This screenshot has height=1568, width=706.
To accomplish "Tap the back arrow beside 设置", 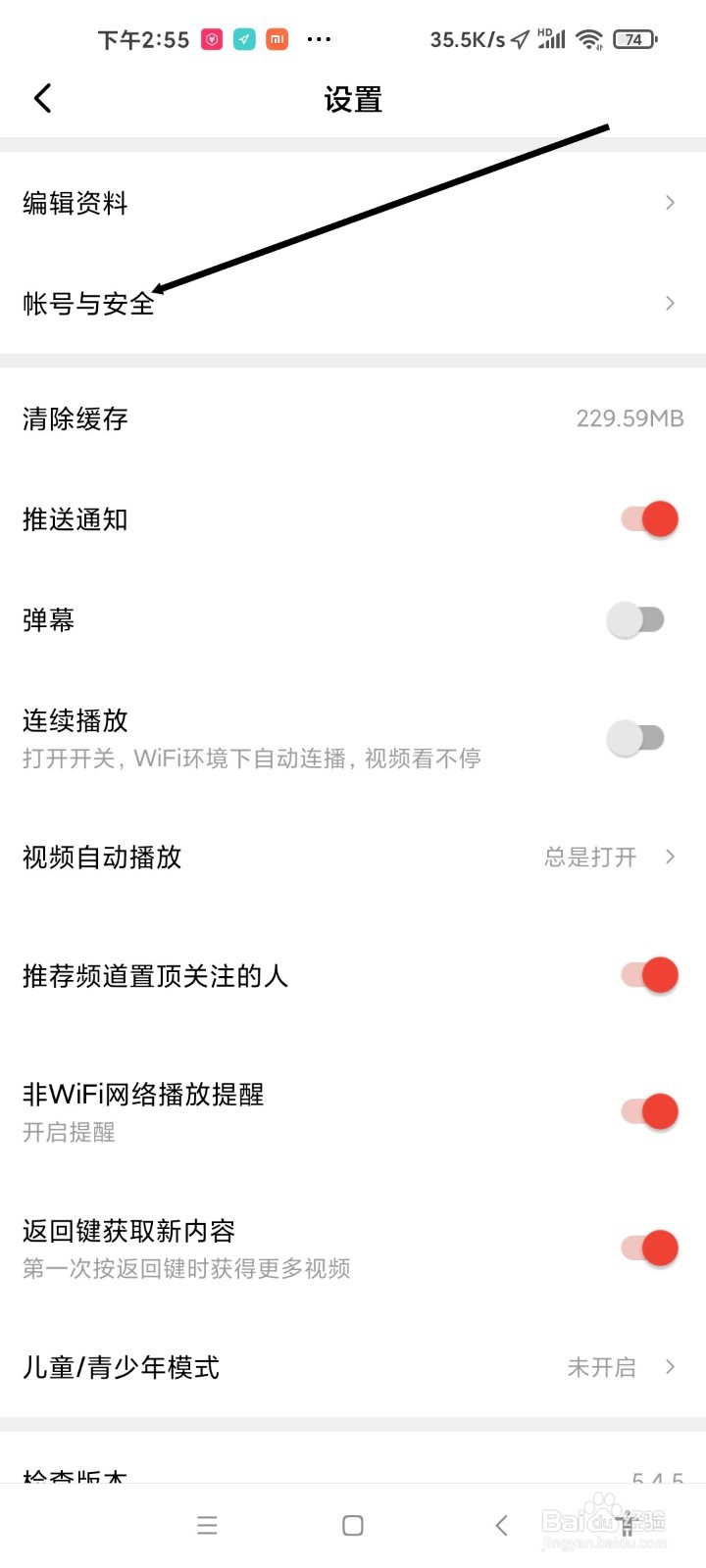I will [42, 98].
